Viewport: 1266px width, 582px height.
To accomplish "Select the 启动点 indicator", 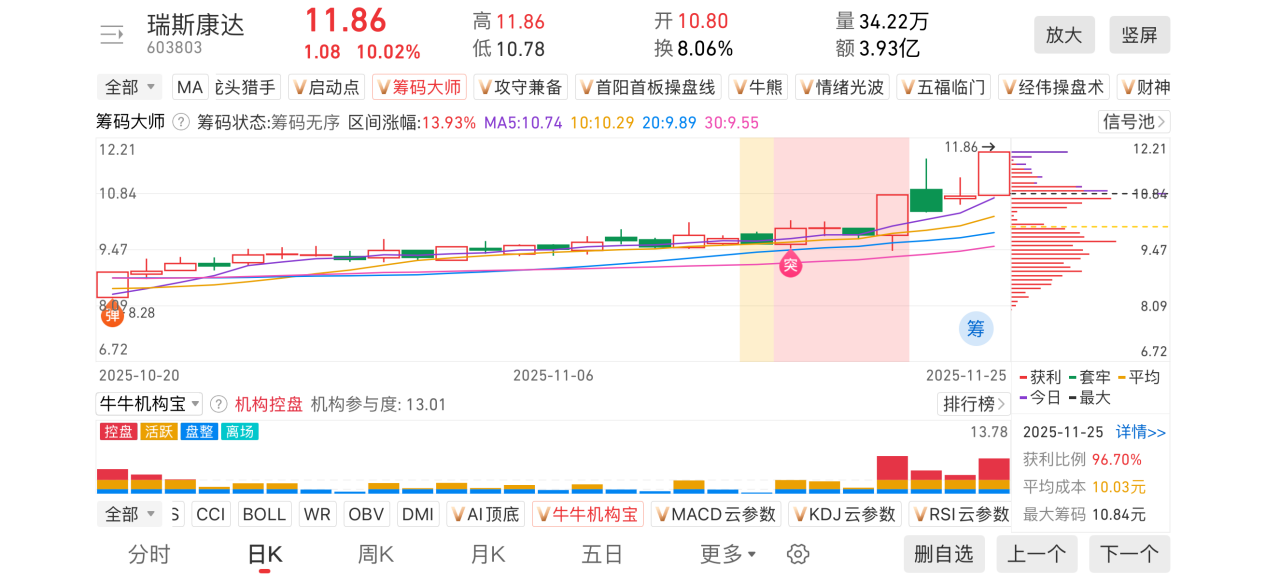I will 326,88.
